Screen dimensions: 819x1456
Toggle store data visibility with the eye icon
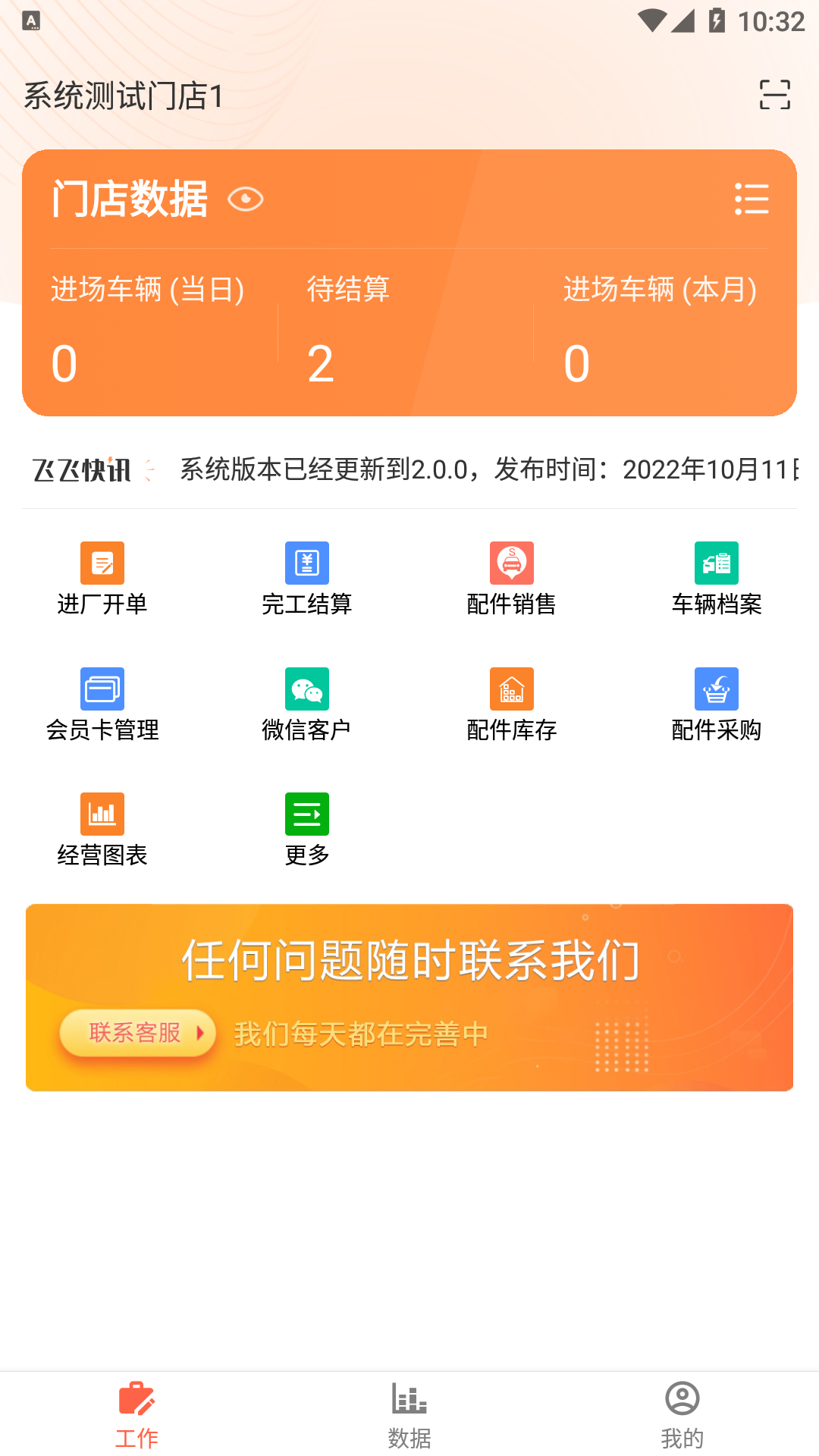coord(245,199)
